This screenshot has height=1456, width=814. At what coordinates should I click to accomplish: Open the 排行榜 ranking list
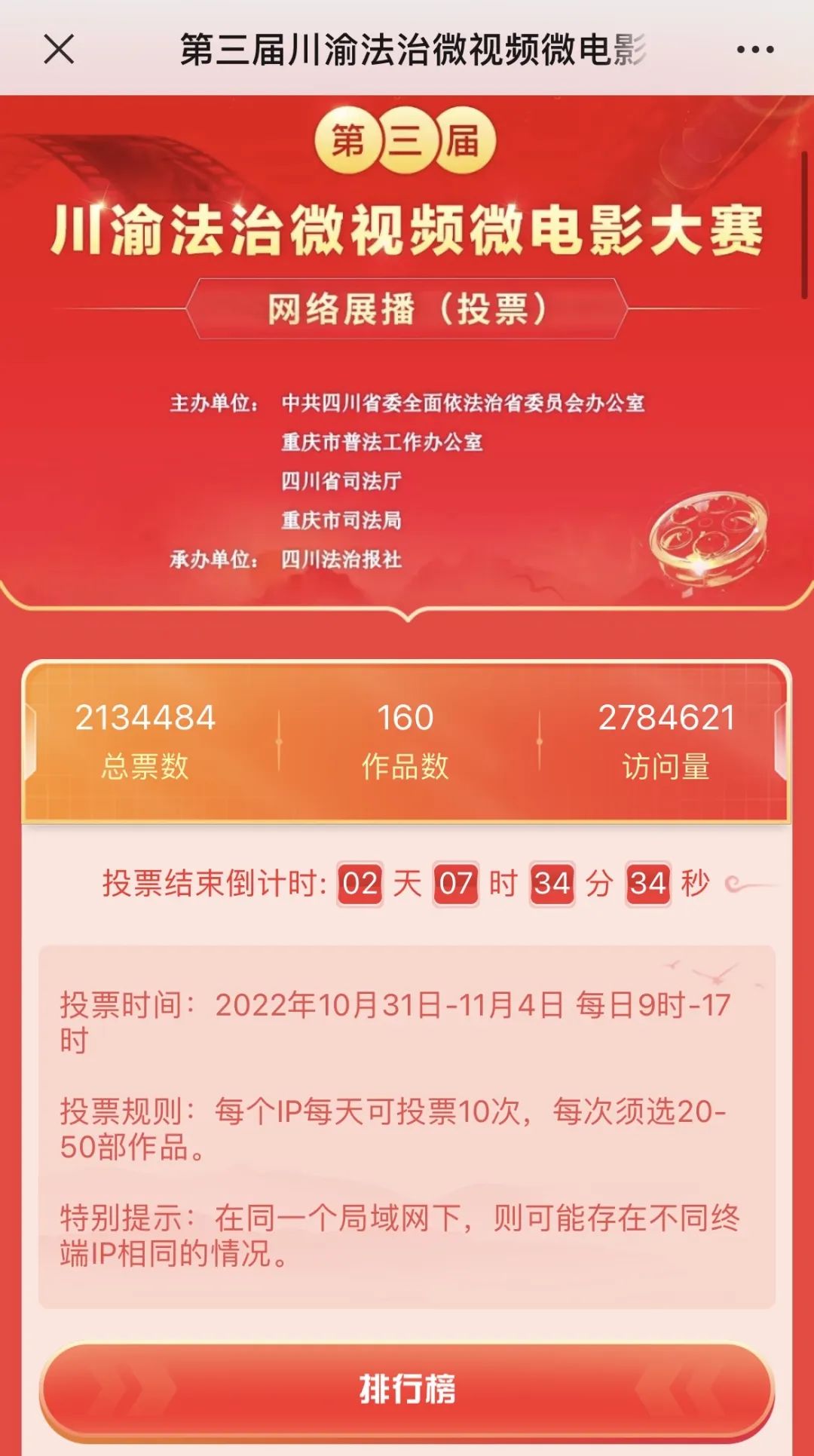pos(407,1390)
